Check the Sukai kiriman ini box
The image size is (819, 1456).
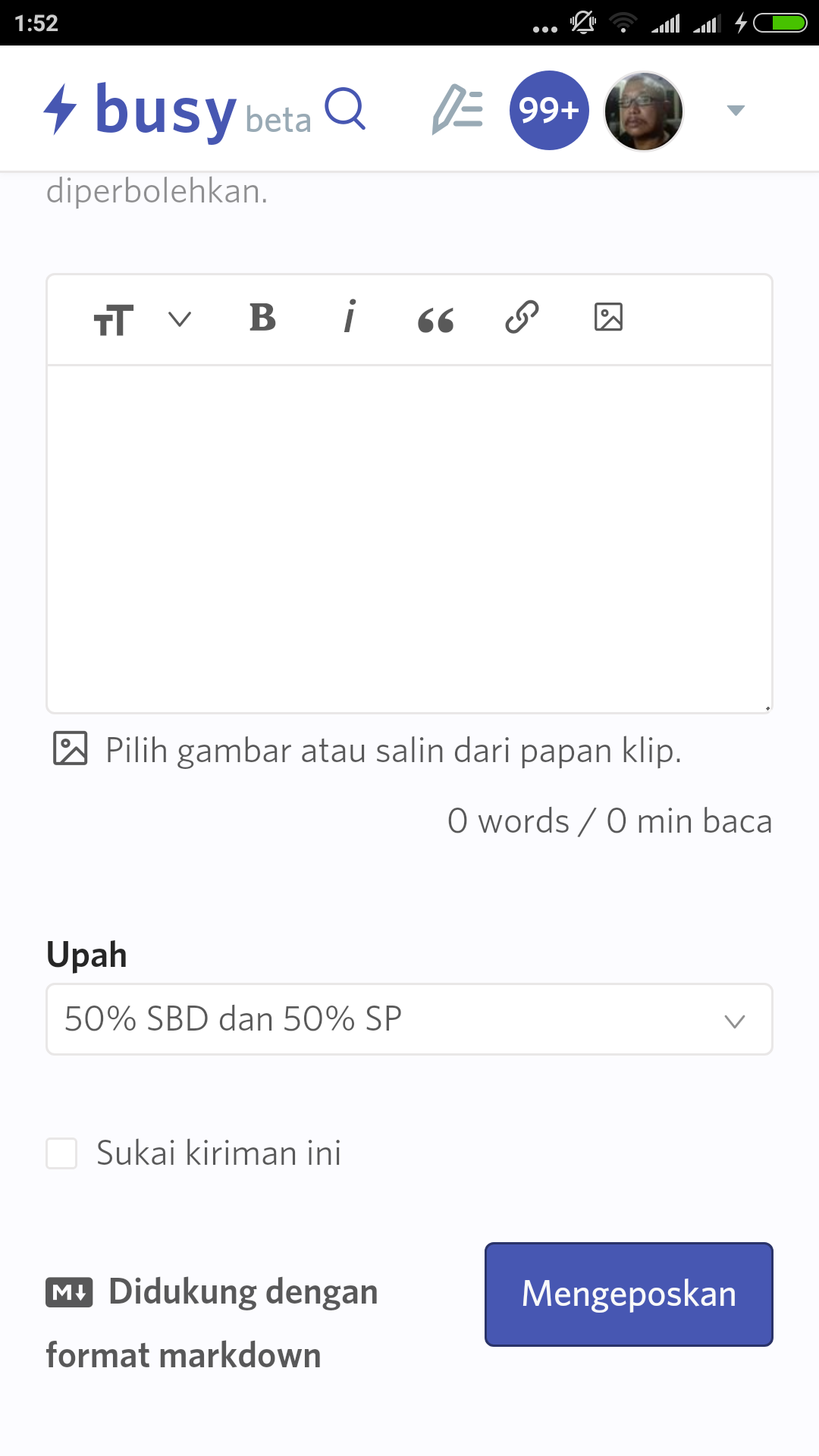click(61, 1153)
